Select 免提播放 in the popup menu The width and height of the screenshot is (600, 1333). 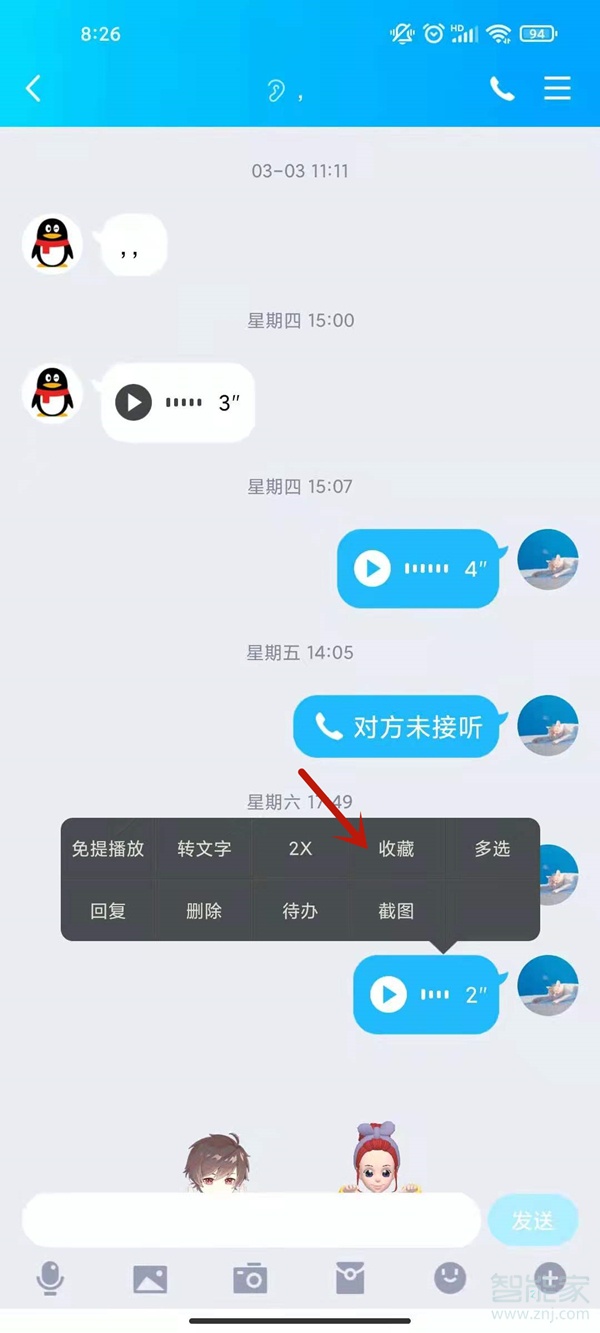tap(108, 848)
